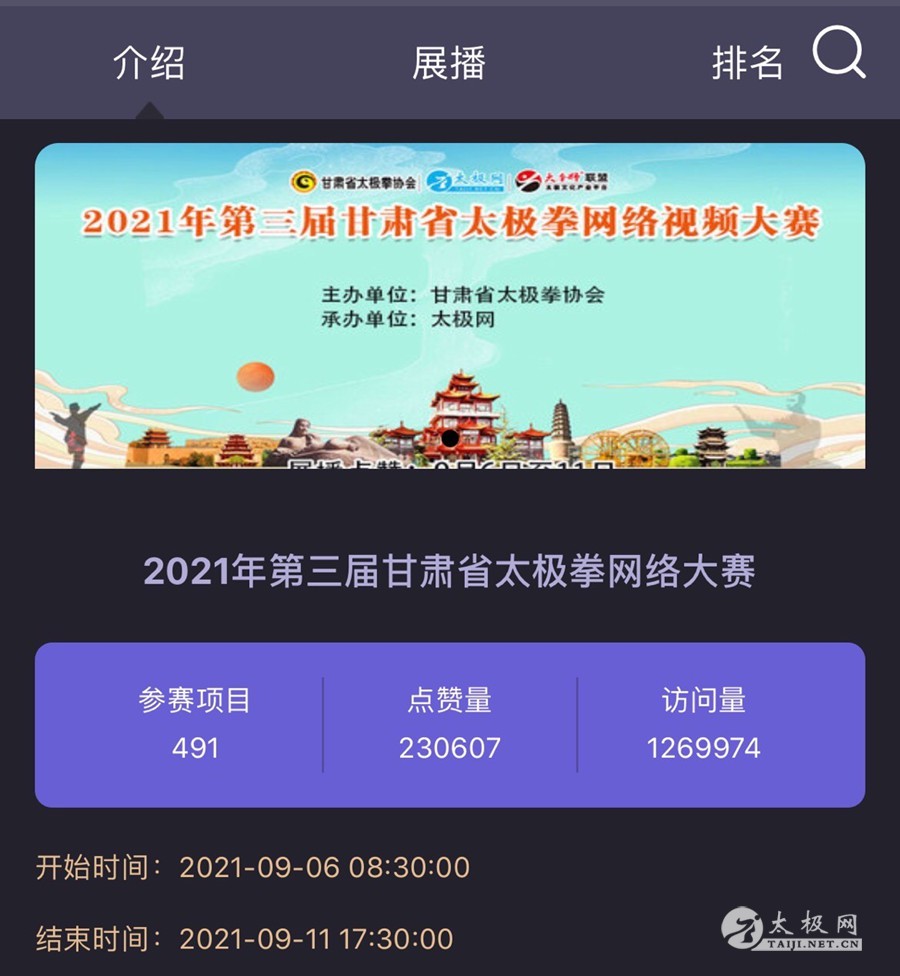Open the 排名 tab
Viewport: 900px width, 976px height.
(x=747, y=63)
